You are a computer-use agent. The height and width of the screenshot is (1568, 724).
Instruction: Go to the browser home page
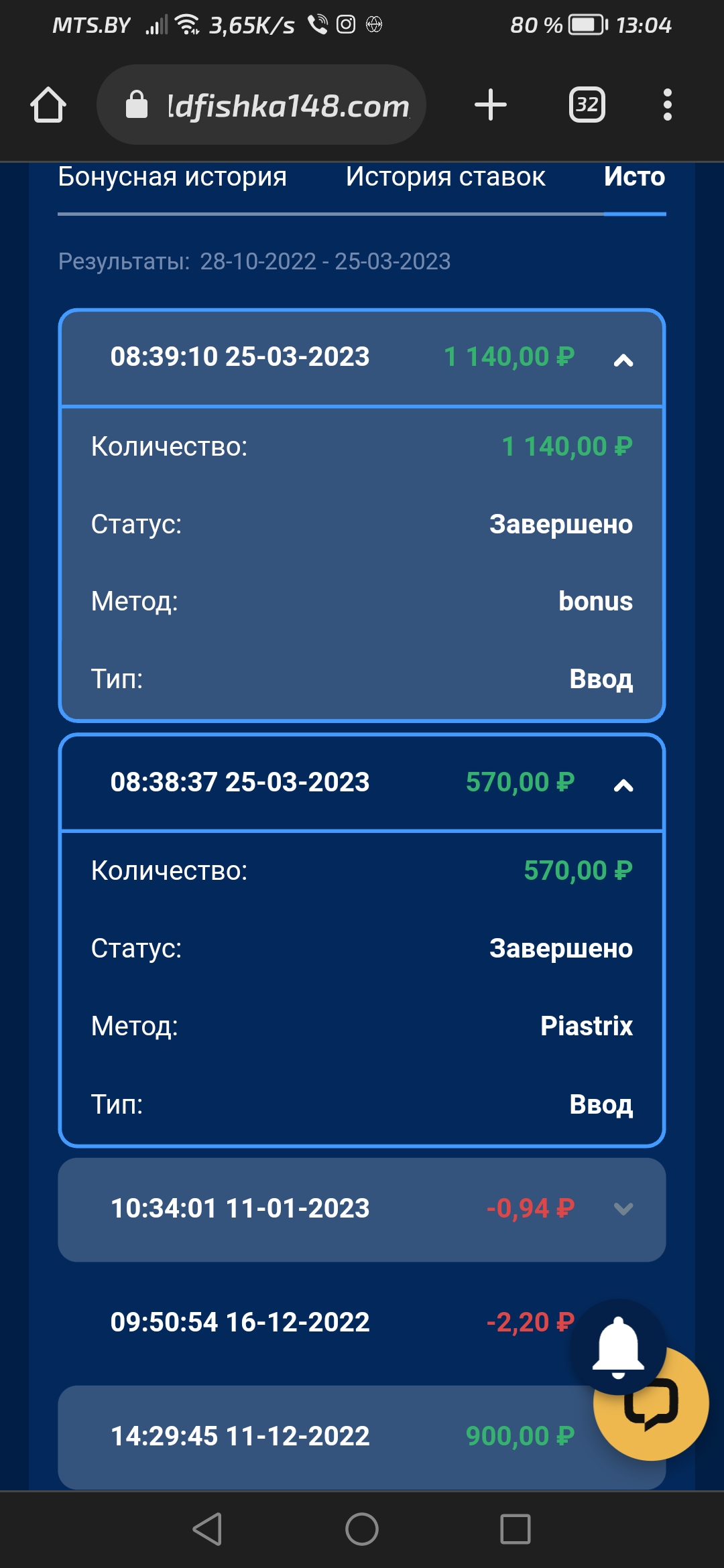pyautogui.click(x=48, y=105)
